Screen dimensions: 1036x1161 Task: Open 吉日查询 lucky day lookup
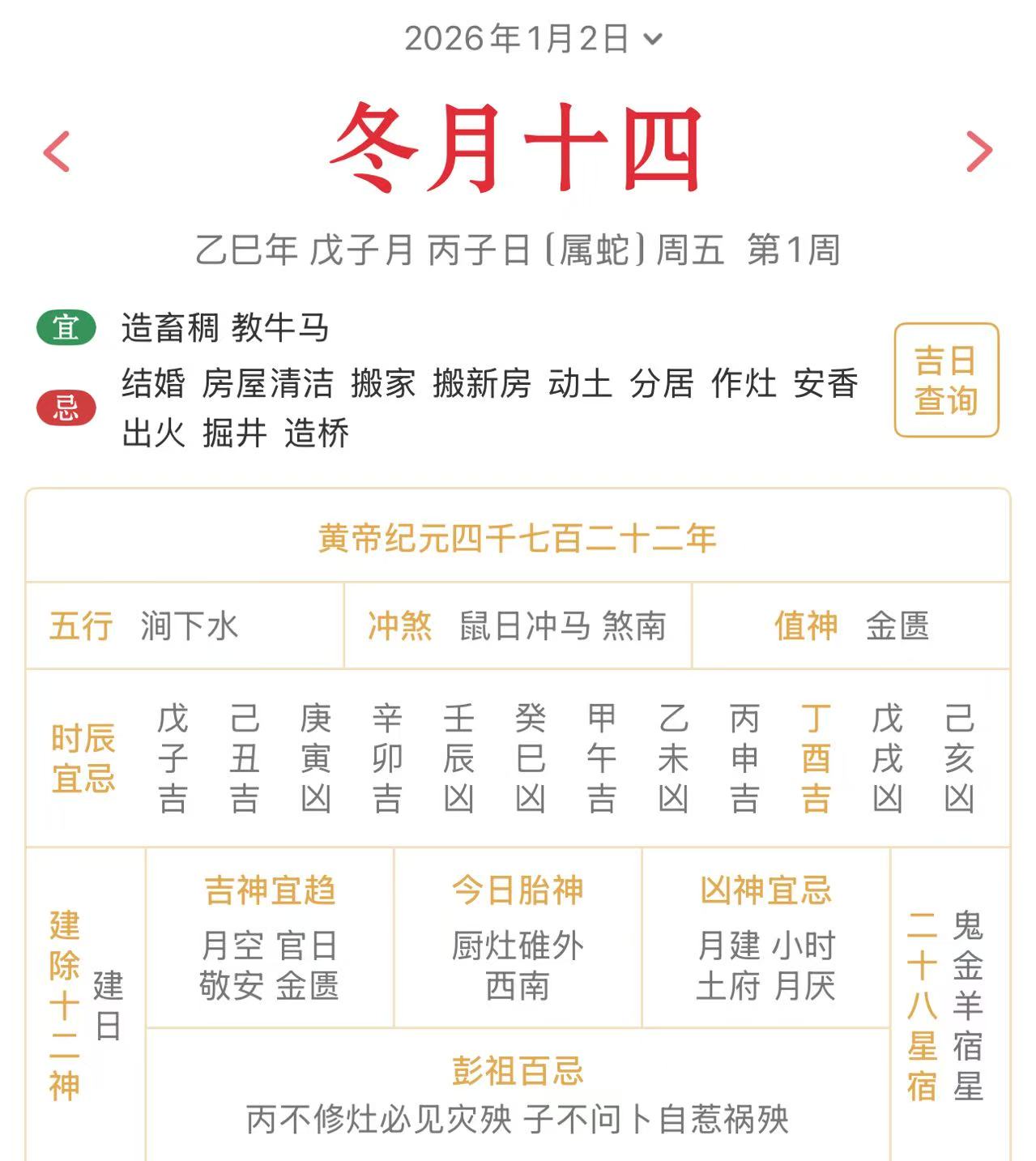(x=945, y=380)
